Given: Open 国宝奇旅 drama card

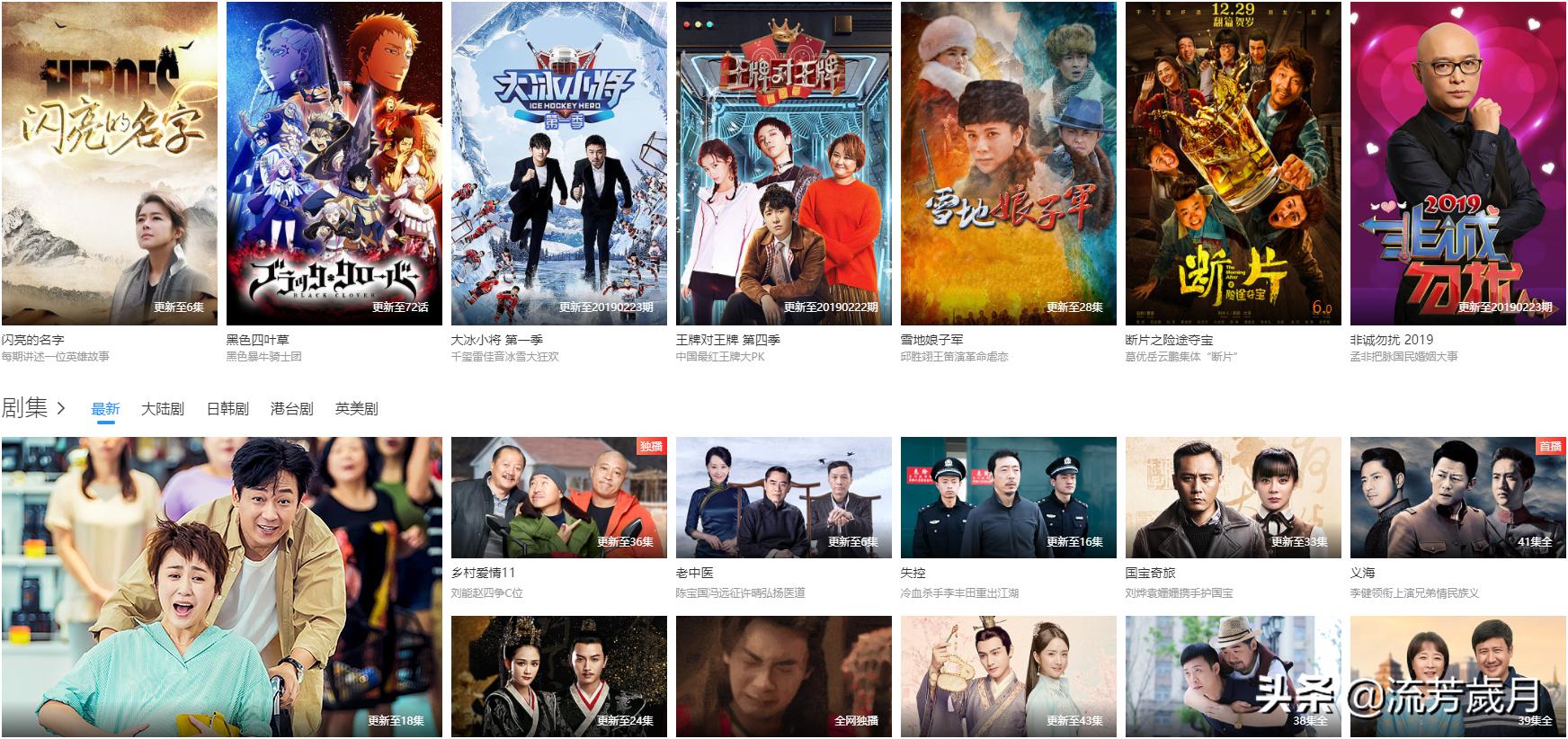Looking at the screenshot, I should [x=1233, y=497].
